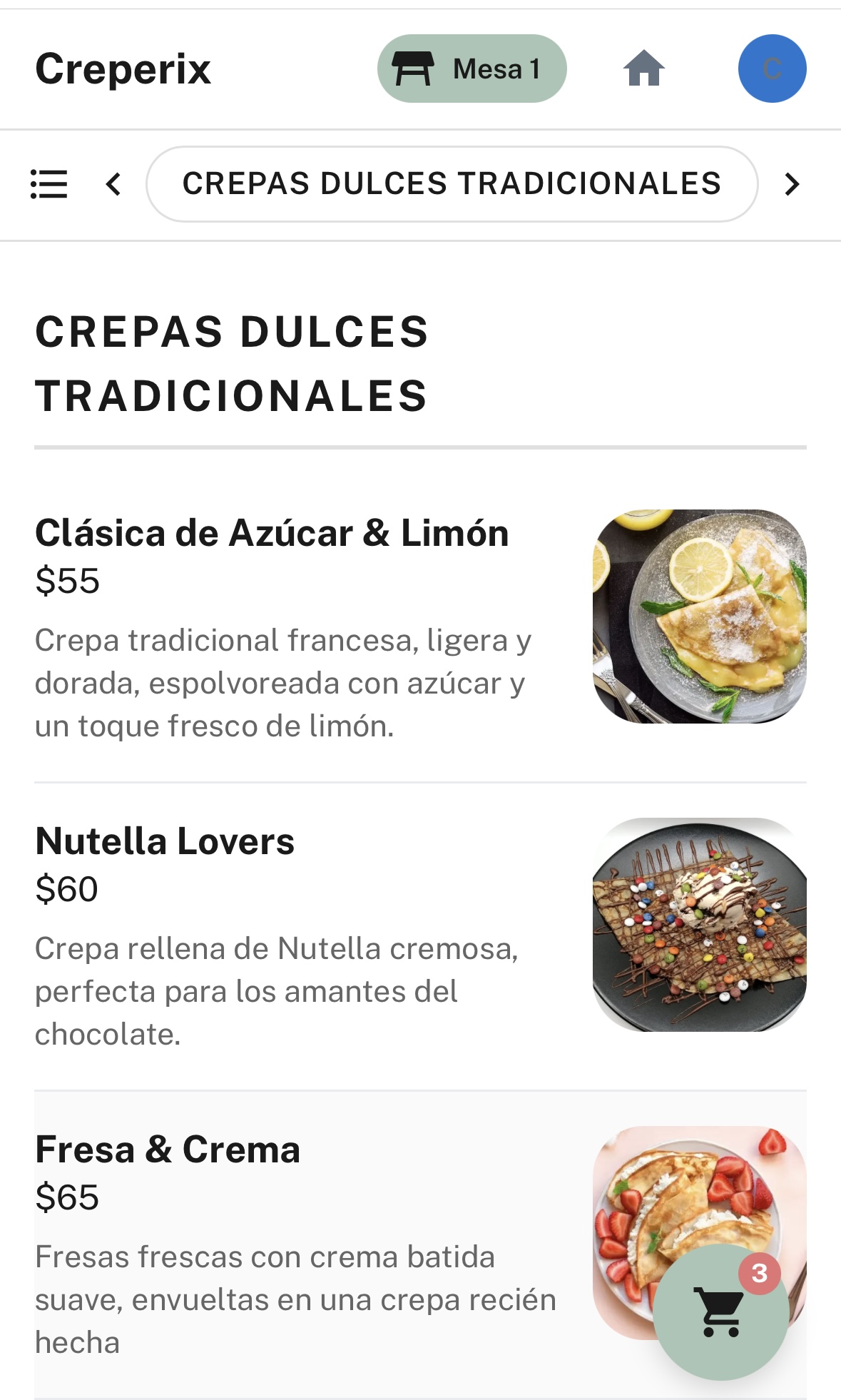Open the profile avatar with letter C
The width and height of the screenshot is (841, 1400).
[x=772, y=69]
